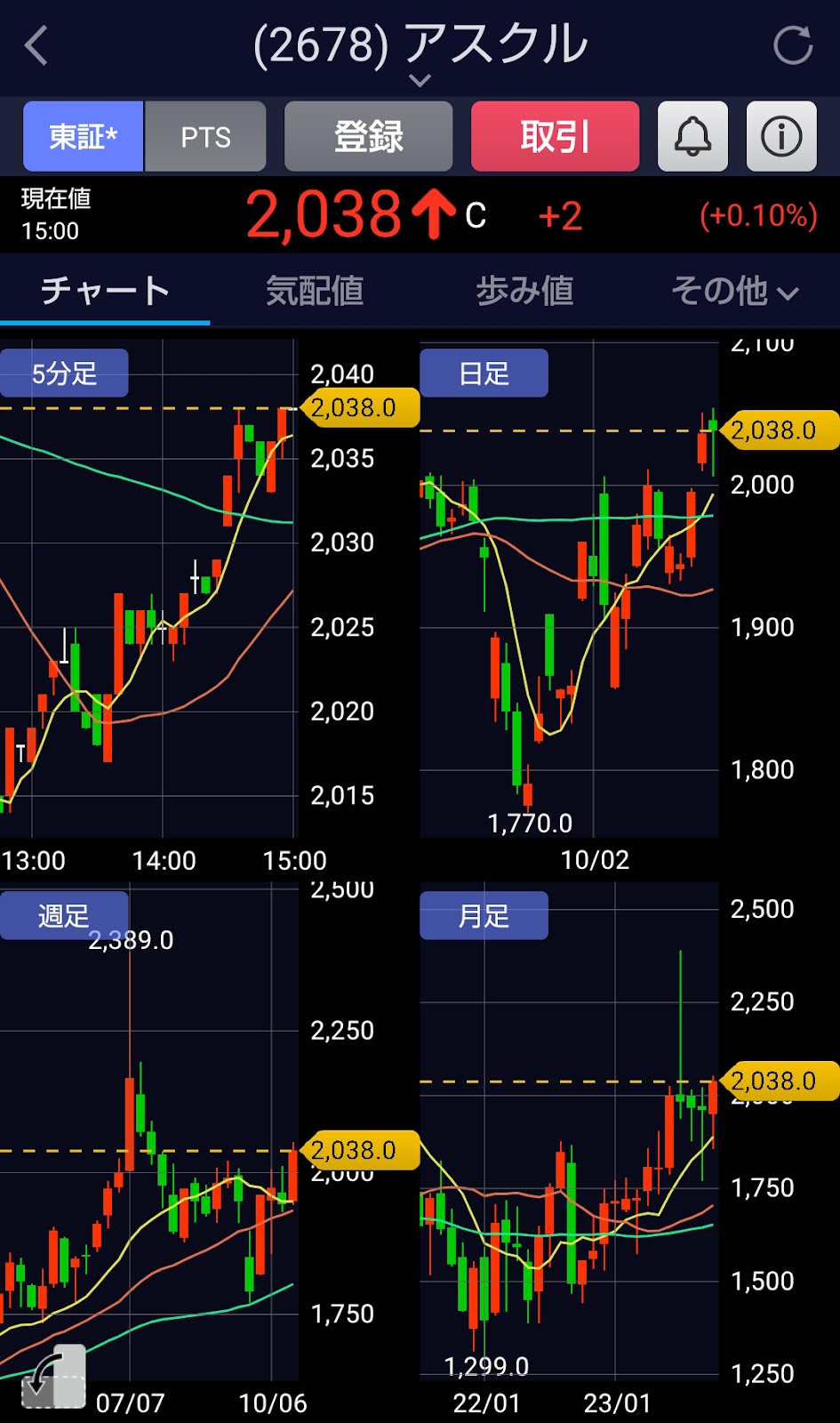Open the 日足 daily chart
The height and width of the screenshot is (1423, 840).
pyautogui.click(x=484, y=373)
